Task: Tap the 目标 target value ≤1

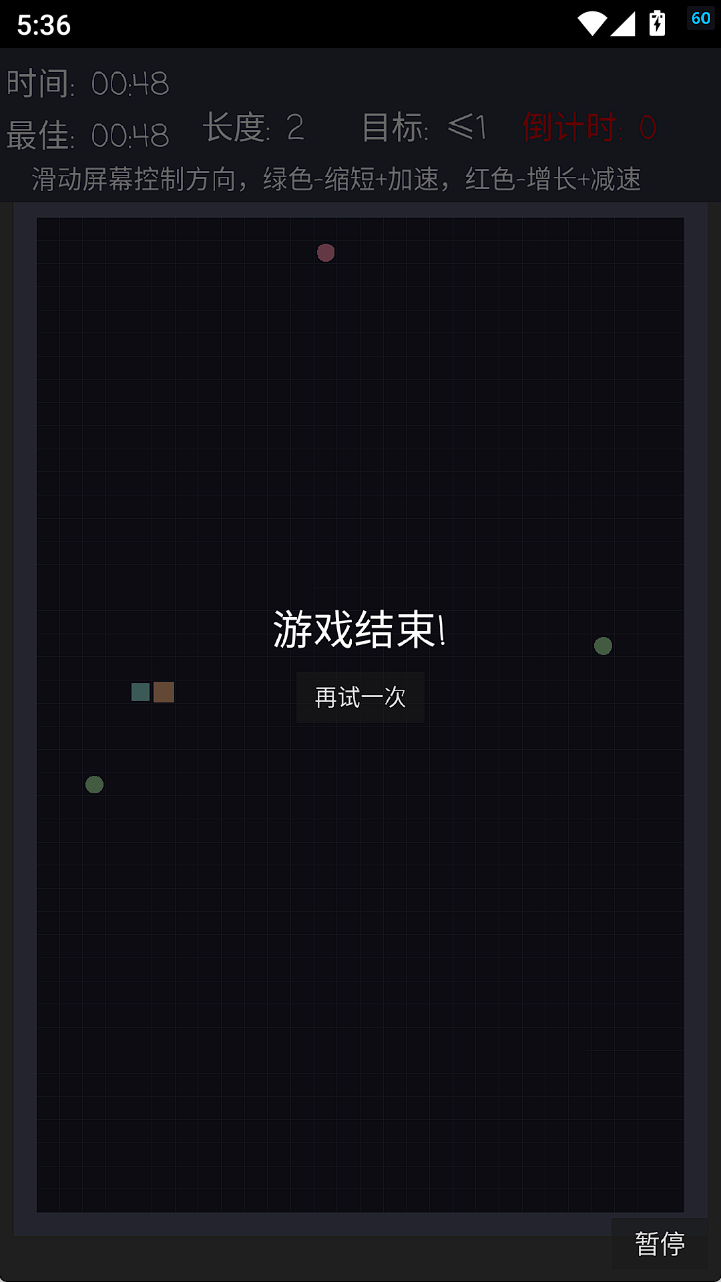Action: tap(430, 128)
